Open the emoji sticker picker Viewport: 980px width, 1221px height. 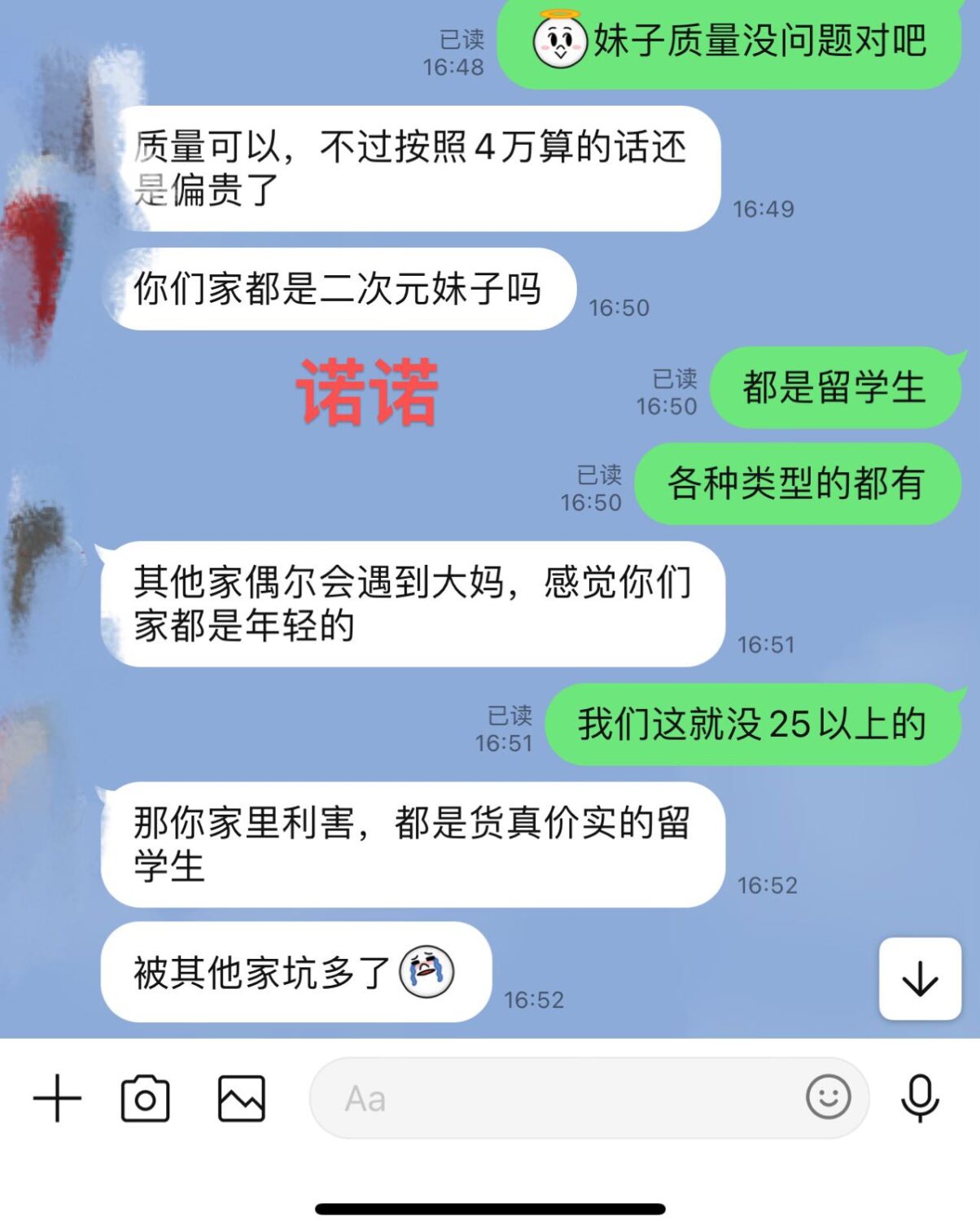(828, 1097)
